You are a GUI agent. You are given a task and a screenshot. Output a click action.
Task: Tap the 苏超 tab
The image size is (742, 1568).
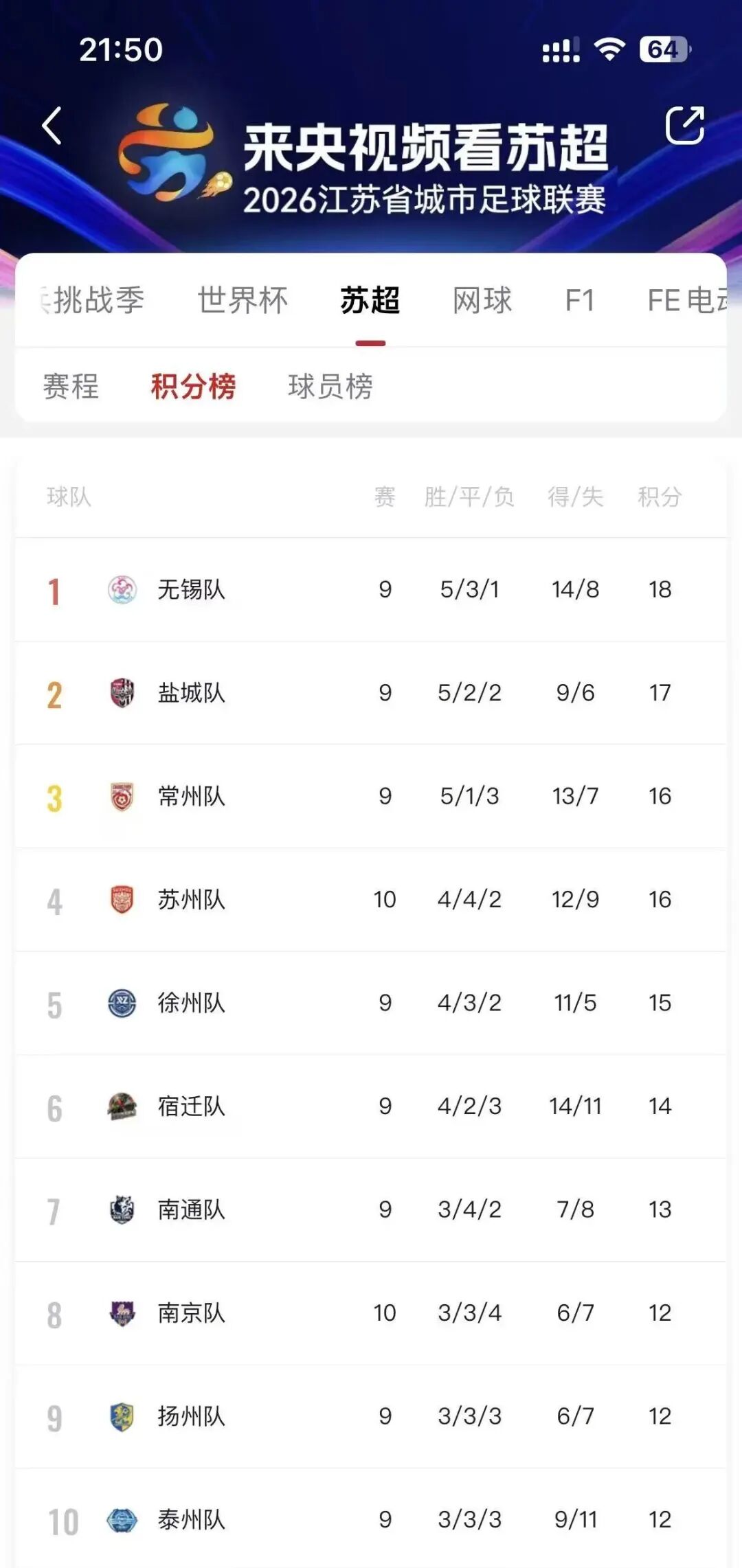pos(370,300)
